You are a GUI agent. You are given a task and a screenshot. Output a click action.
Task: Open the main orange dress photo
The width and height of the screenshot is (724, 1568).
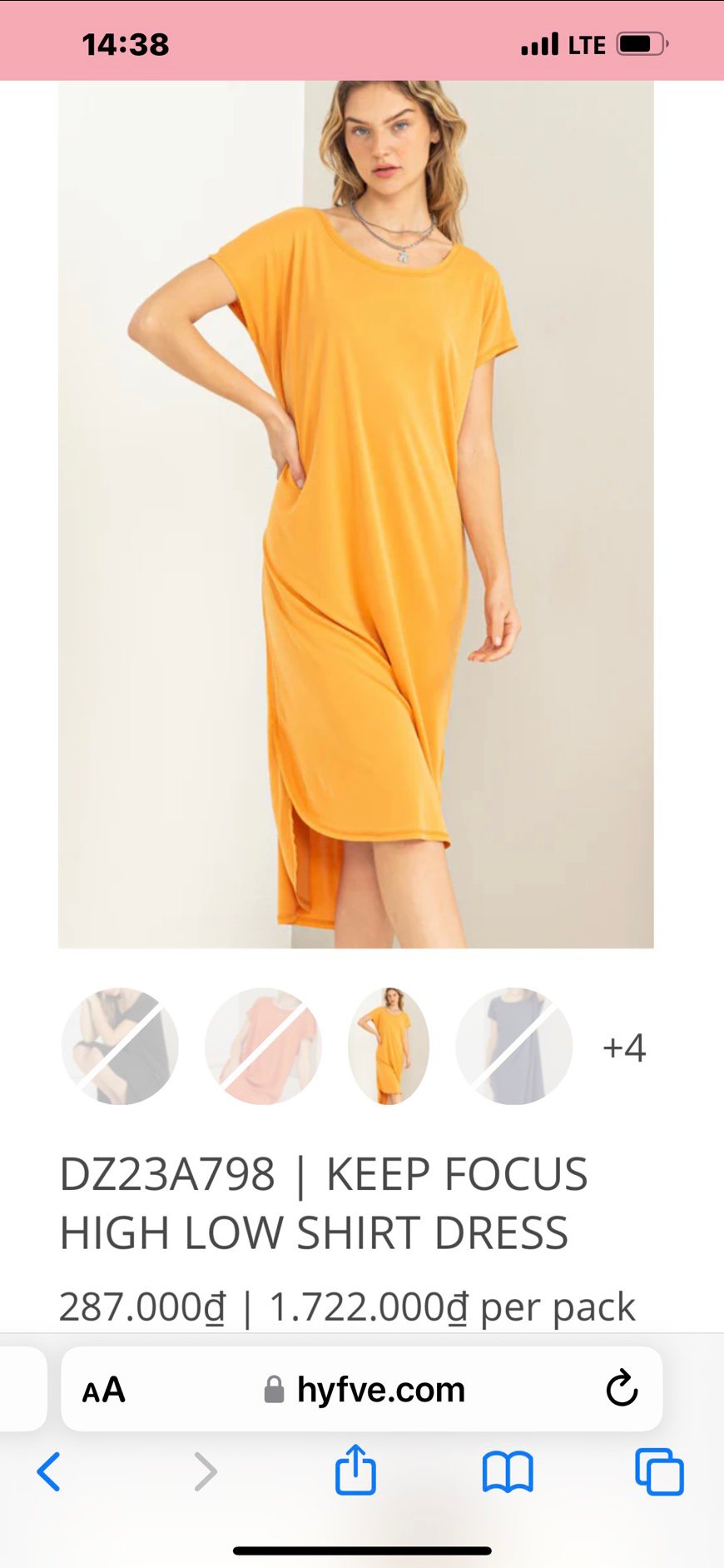coord(356,514)
